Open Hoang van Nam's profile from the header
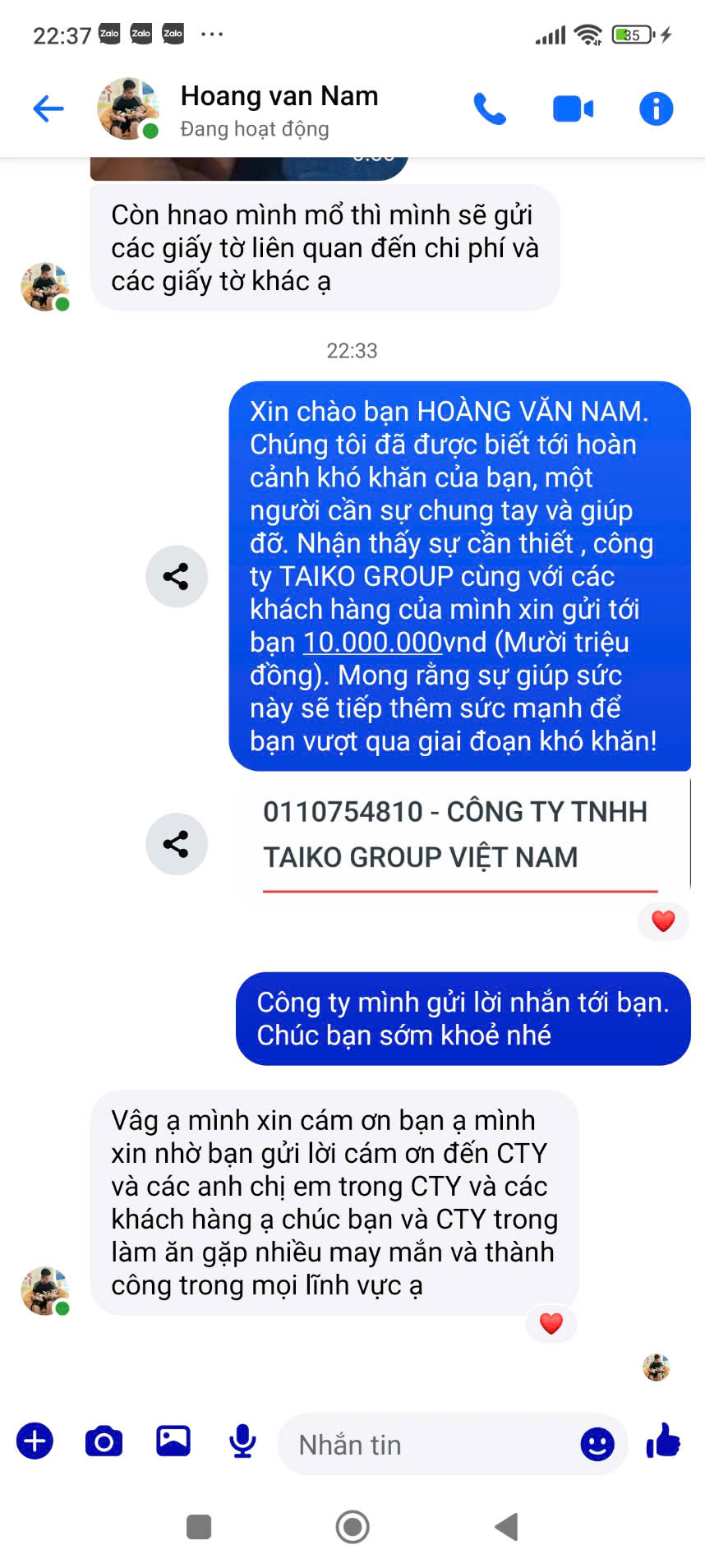 279,108
